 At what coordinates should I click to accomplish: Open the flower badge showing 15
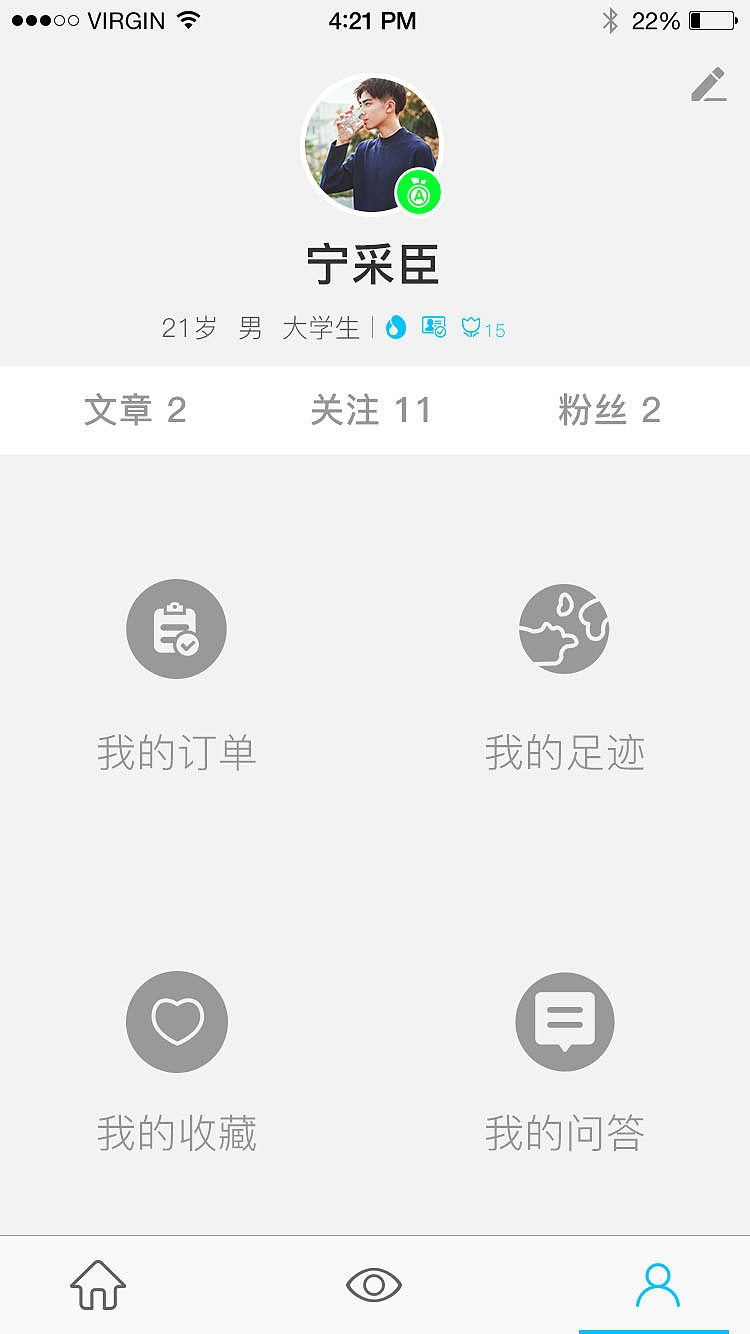tap(472, 327)
